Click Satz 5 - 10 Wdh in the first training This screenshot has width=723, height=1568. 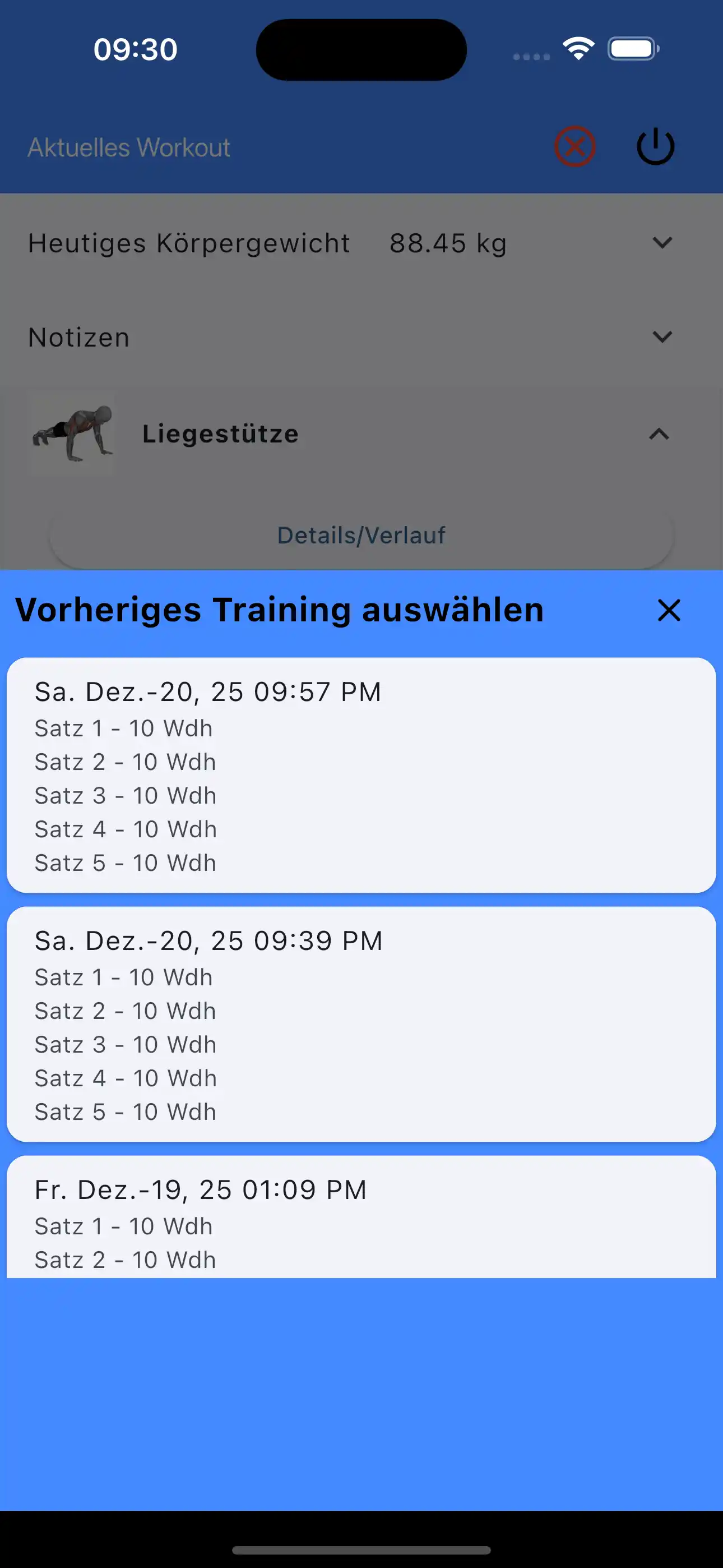pyautogui.click(x=125, y=863)
